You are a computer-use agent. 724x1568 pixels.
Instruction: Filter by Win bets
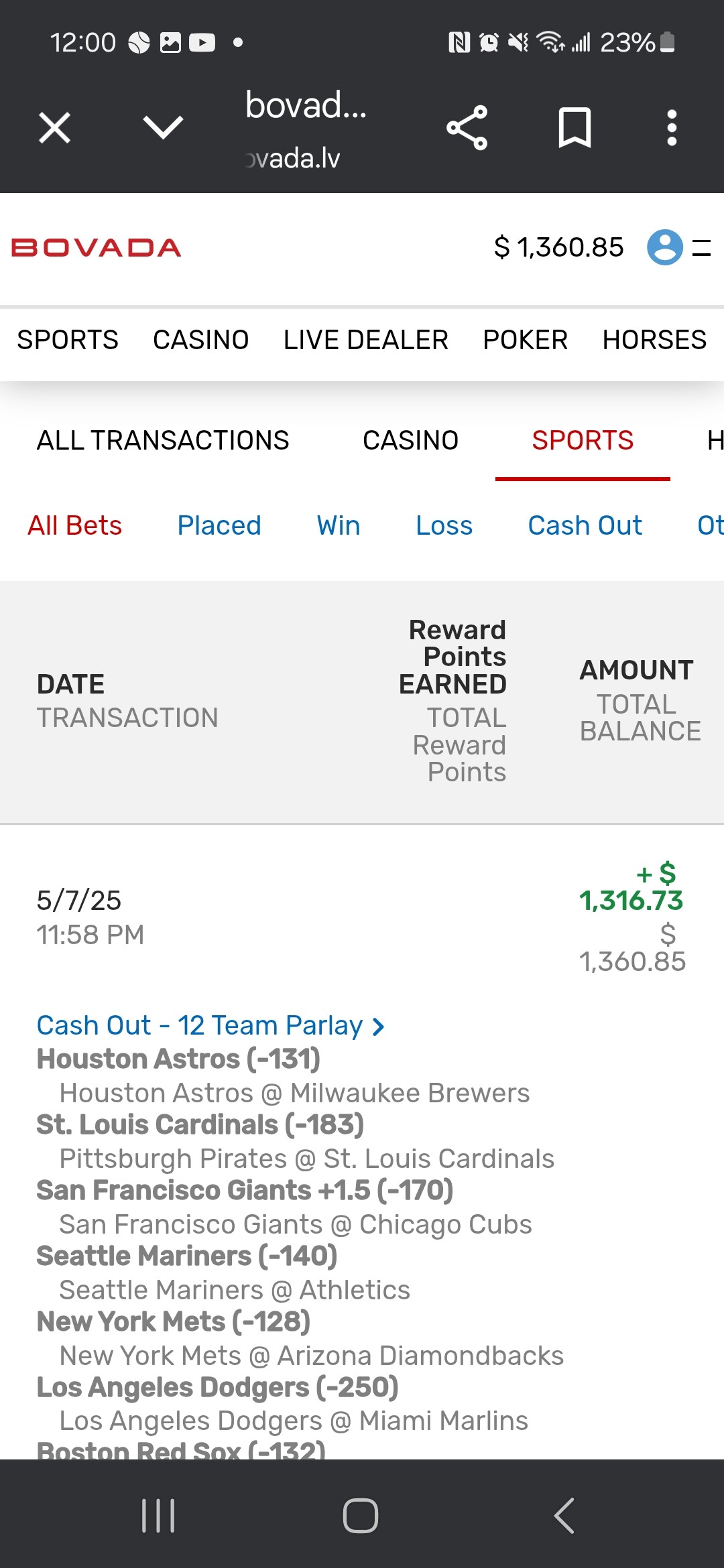(x=338, y=525)
